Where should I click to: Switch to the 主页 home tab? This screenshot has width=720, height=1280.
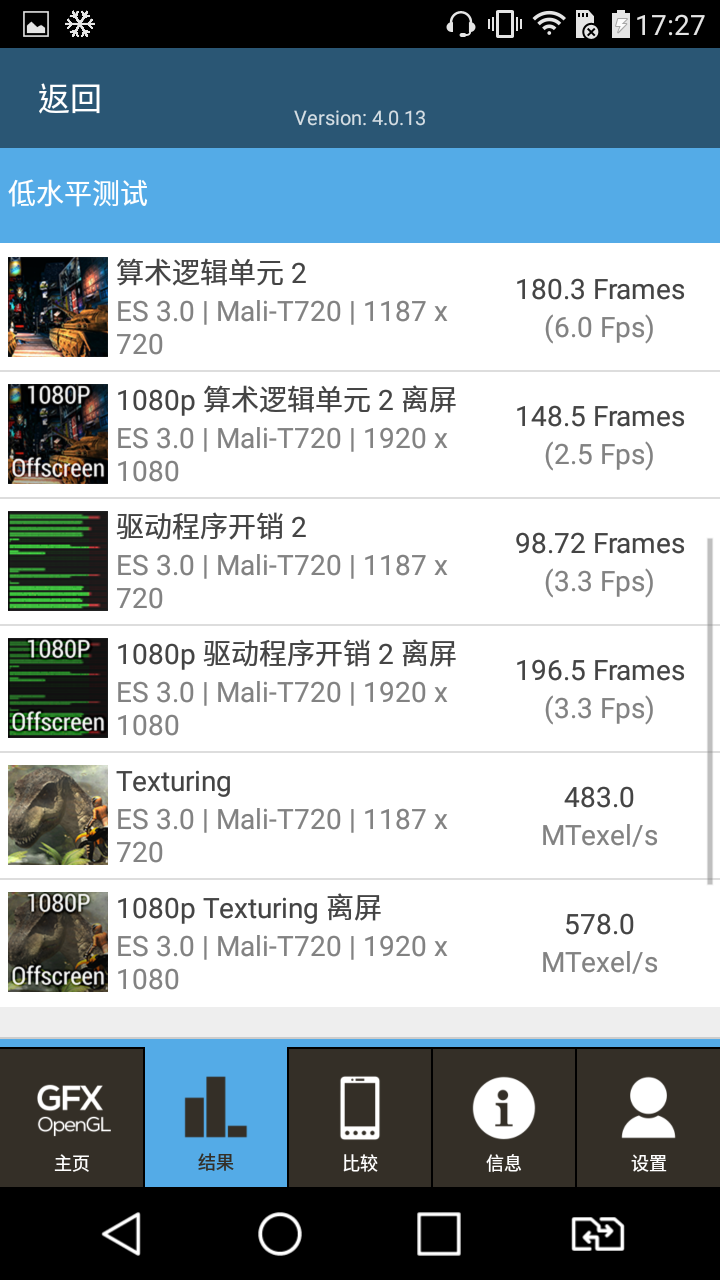tap(72, 1118)
